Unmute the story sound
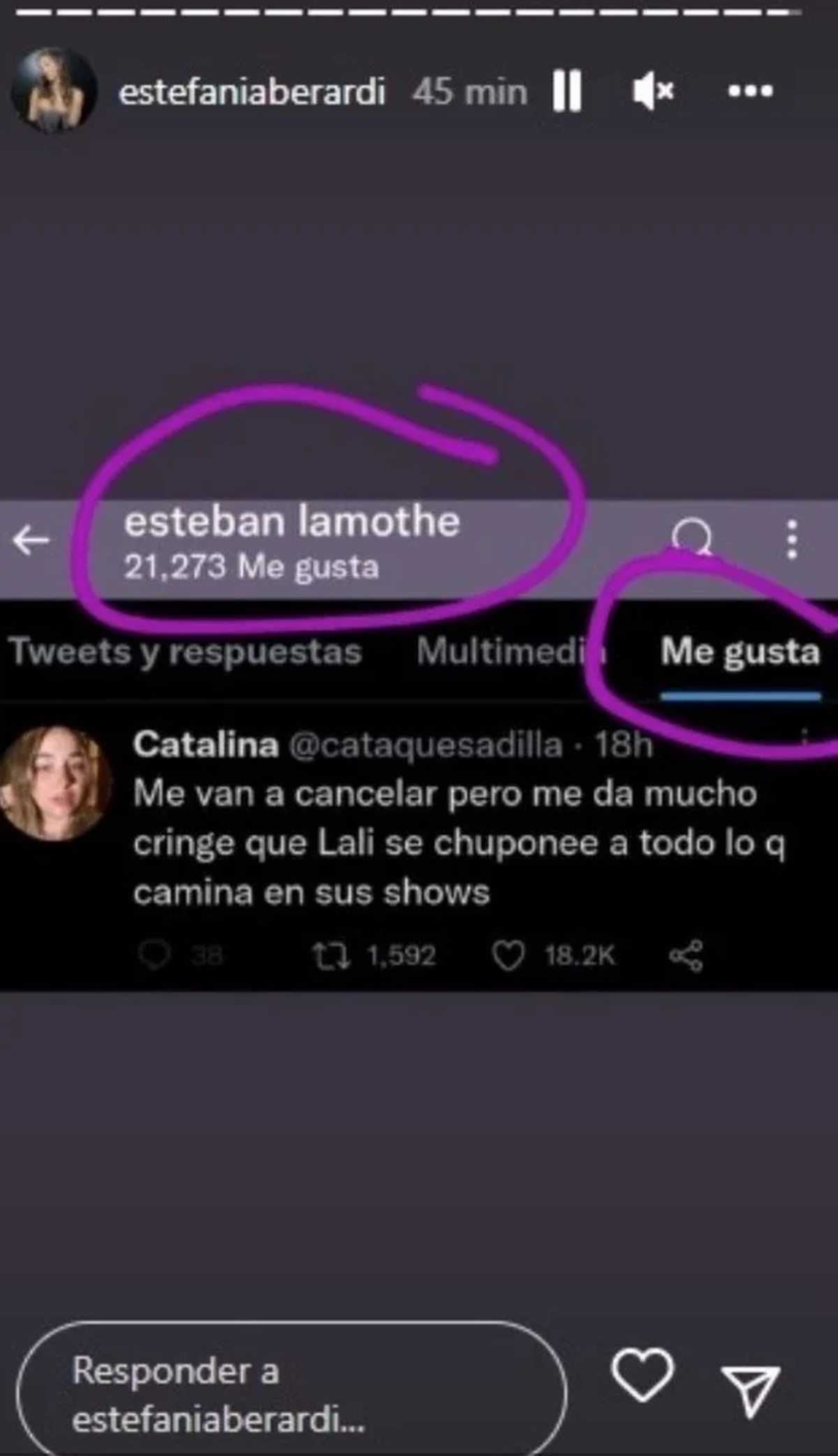 tap(652, 91)
